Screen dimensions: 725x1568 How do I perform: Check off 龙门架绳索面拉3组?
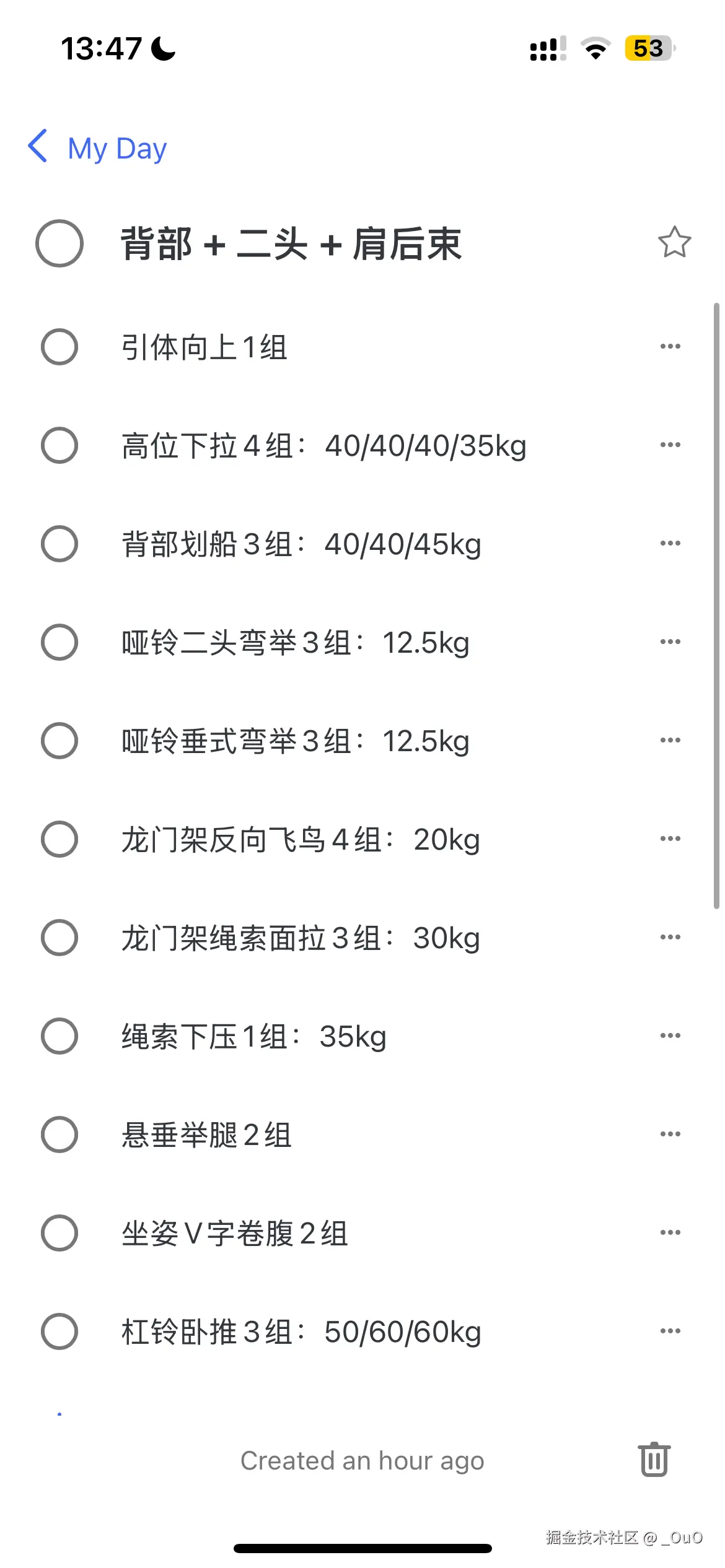coord(59,938)
